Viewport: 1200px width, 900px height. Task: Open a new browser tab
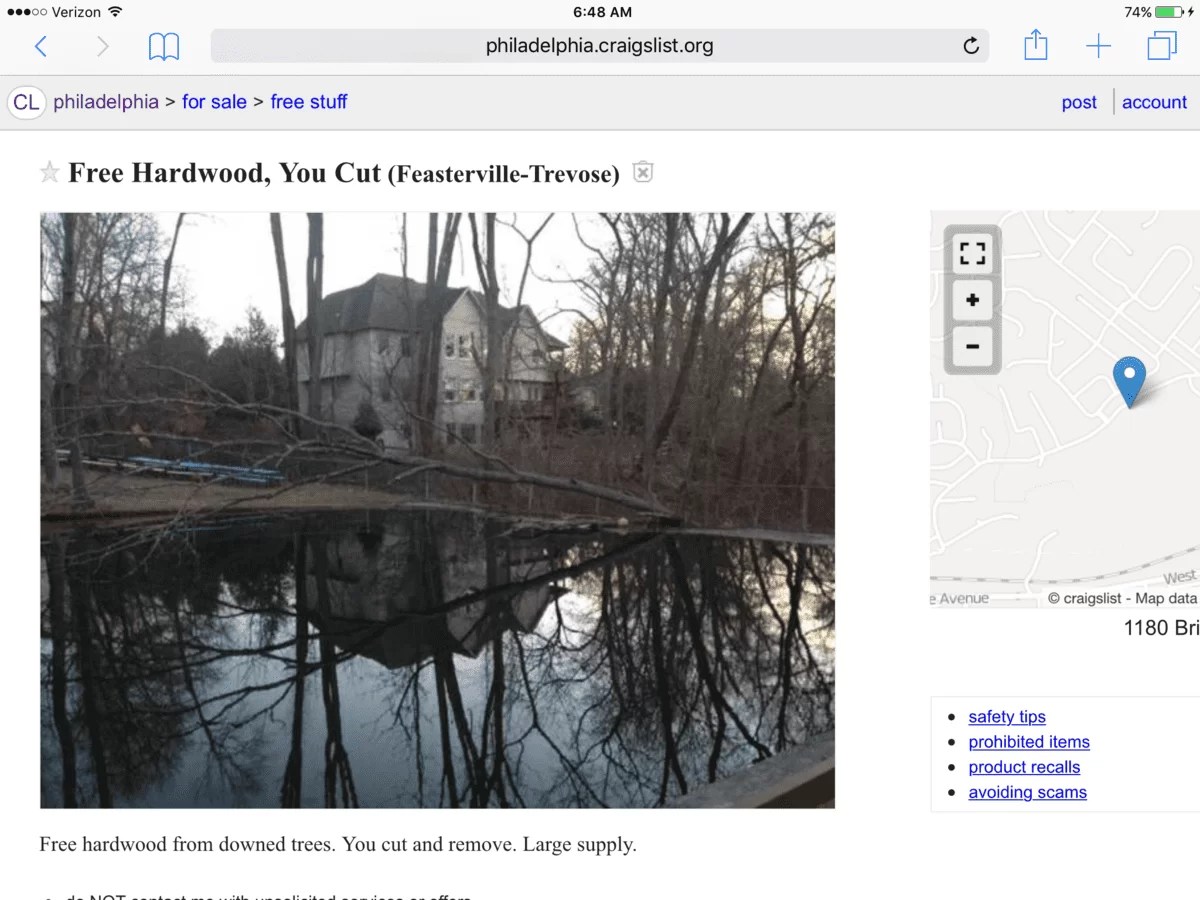coord(1098,46)
